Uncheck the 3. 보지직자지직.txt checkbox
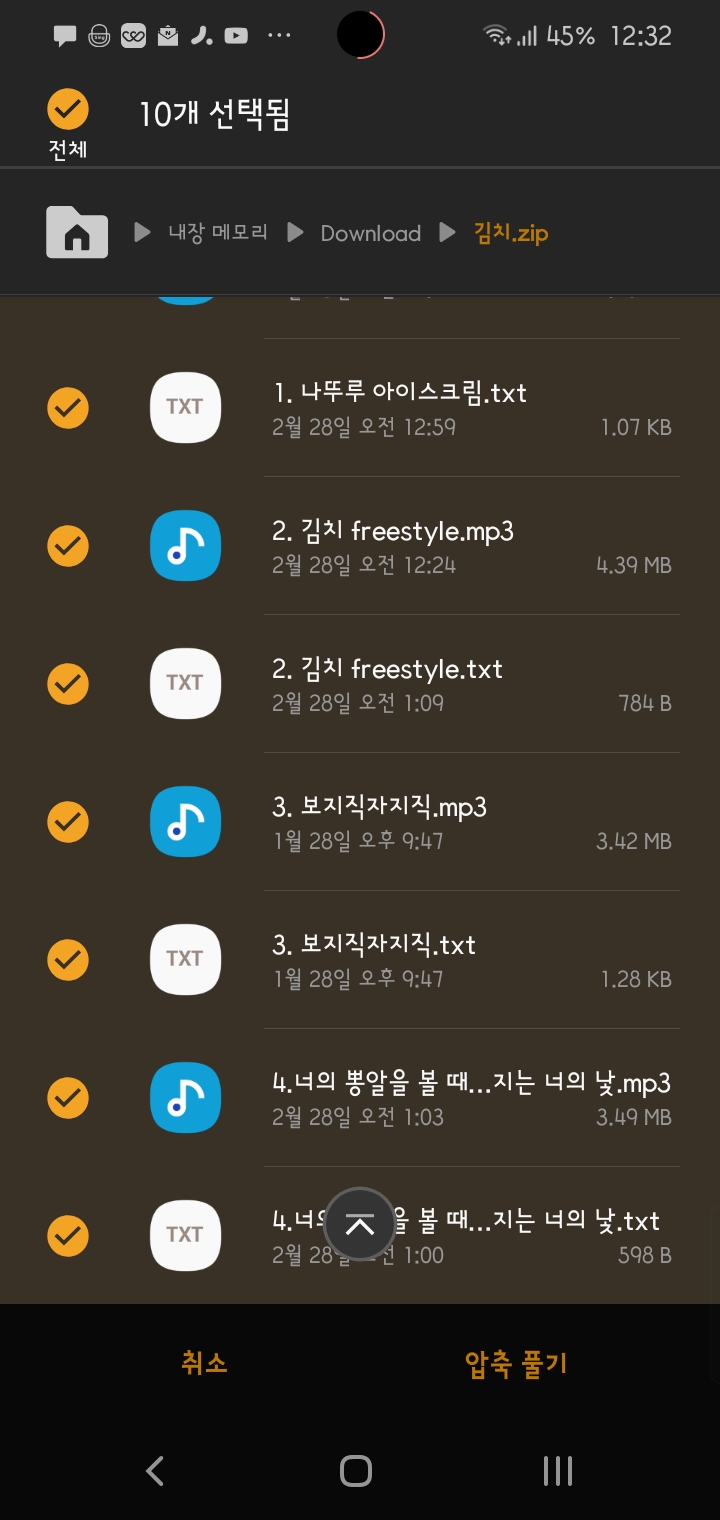Viewport: 720px width, 1520px height. [x=68, y=959]
